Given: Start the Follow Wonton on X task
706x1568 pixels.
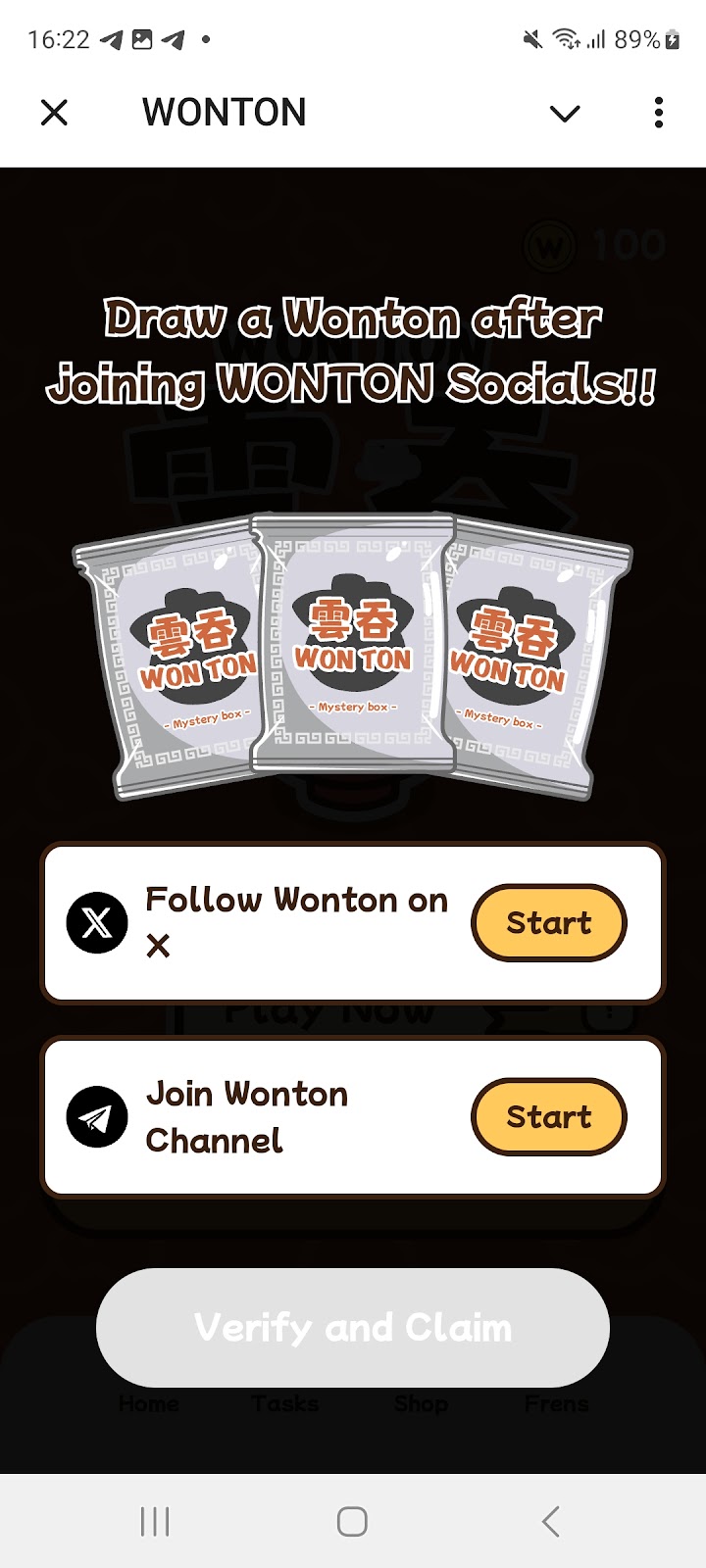Looking at the screenshot, I should click(x=548, y=922).
